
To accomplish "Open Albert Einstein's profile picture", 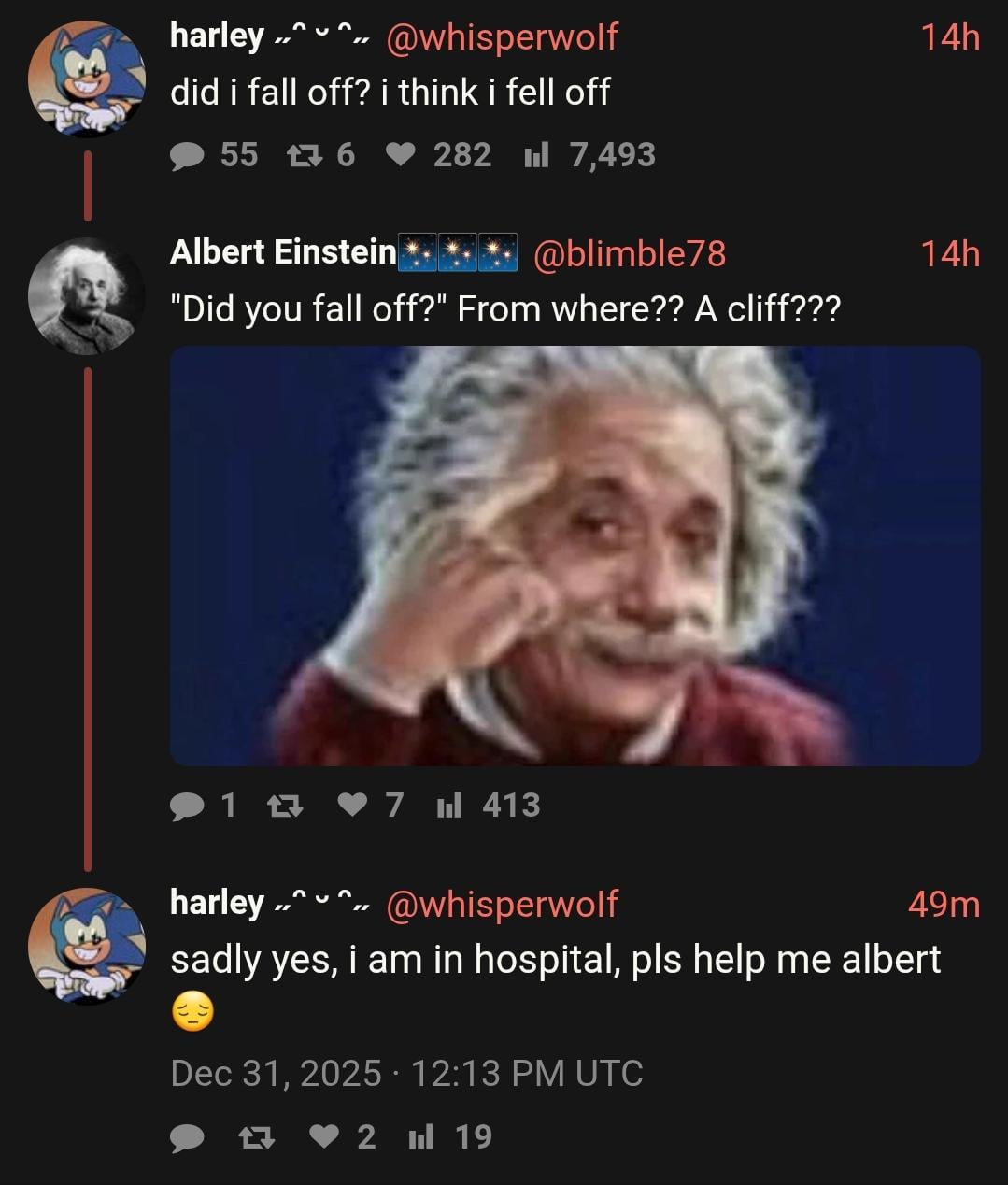I will (x=86, y=296).
